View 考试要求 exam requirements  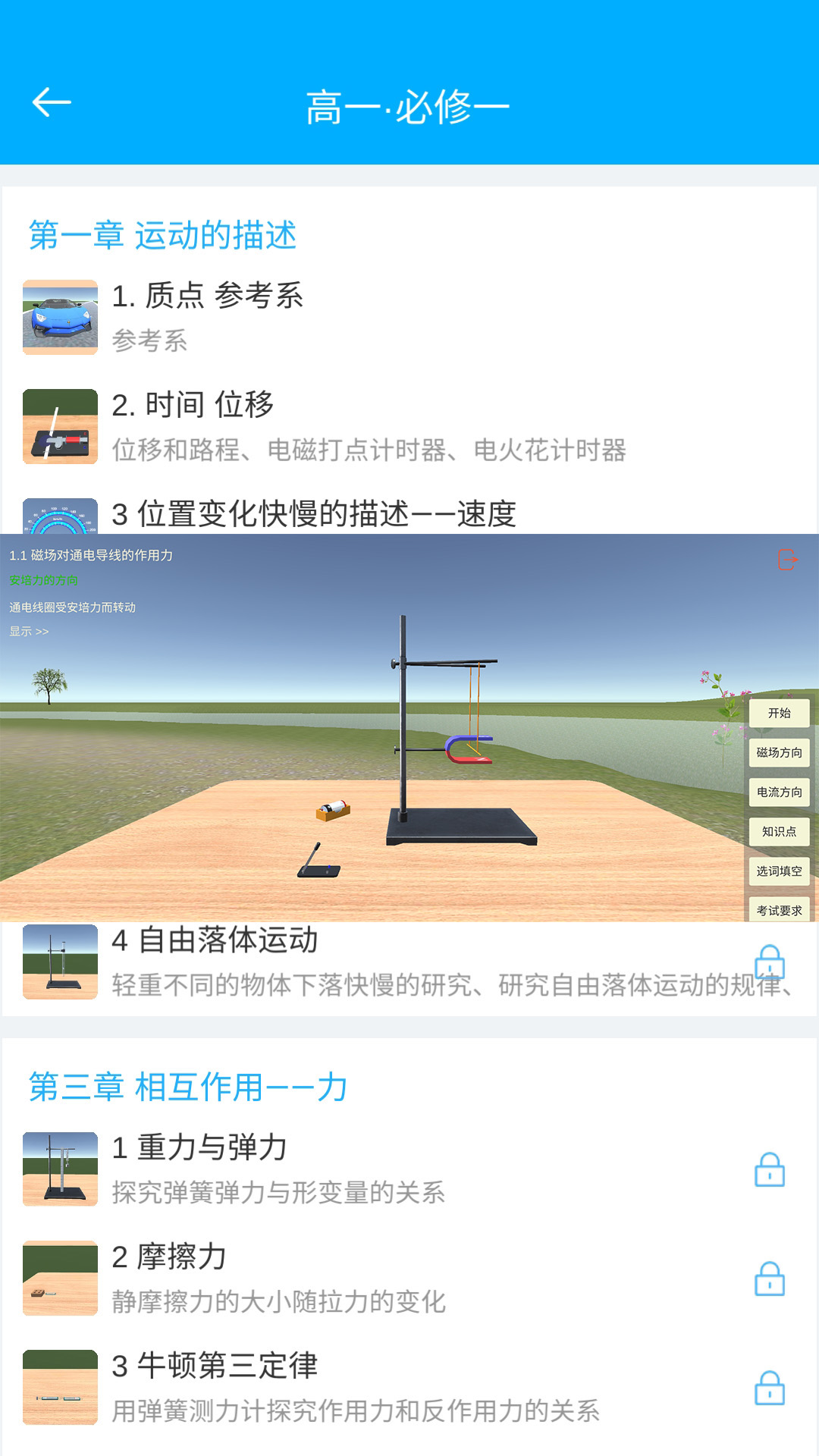(x=779, y=910)
